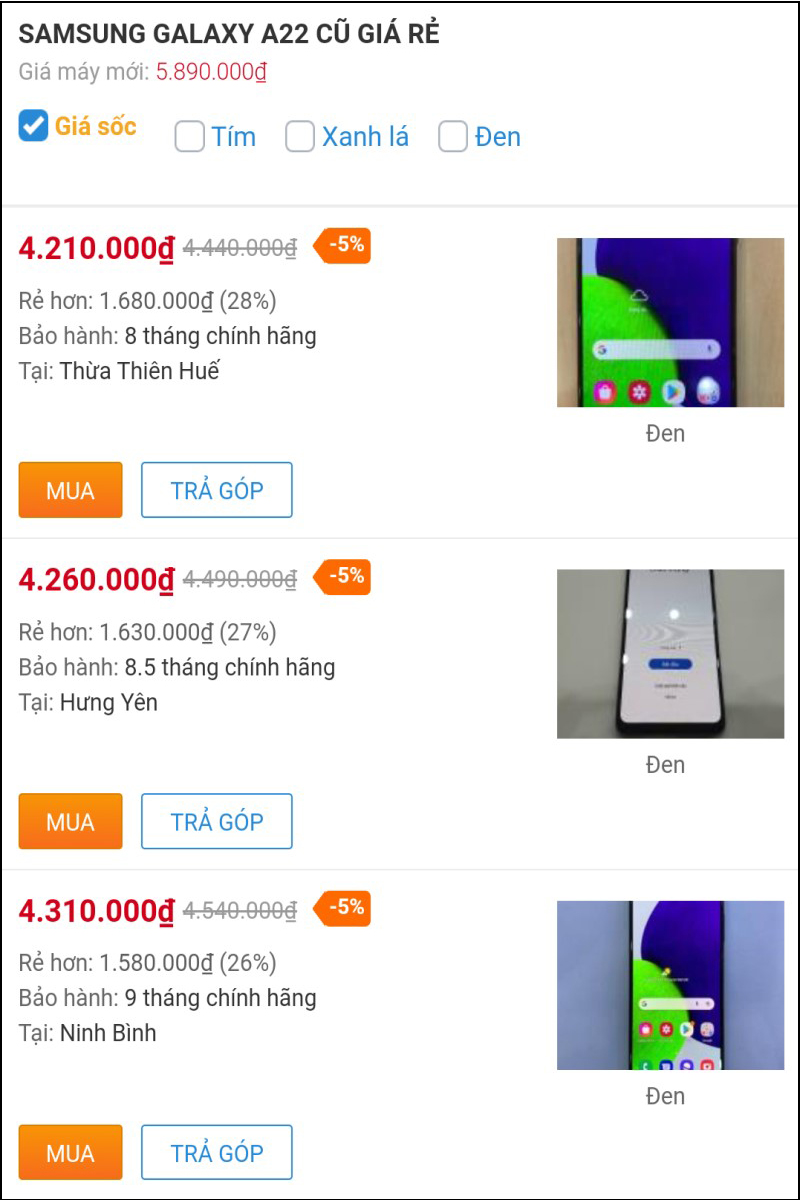
Task: Click MUA on the Ninh Bình listing
Action: coord(70,1152)
